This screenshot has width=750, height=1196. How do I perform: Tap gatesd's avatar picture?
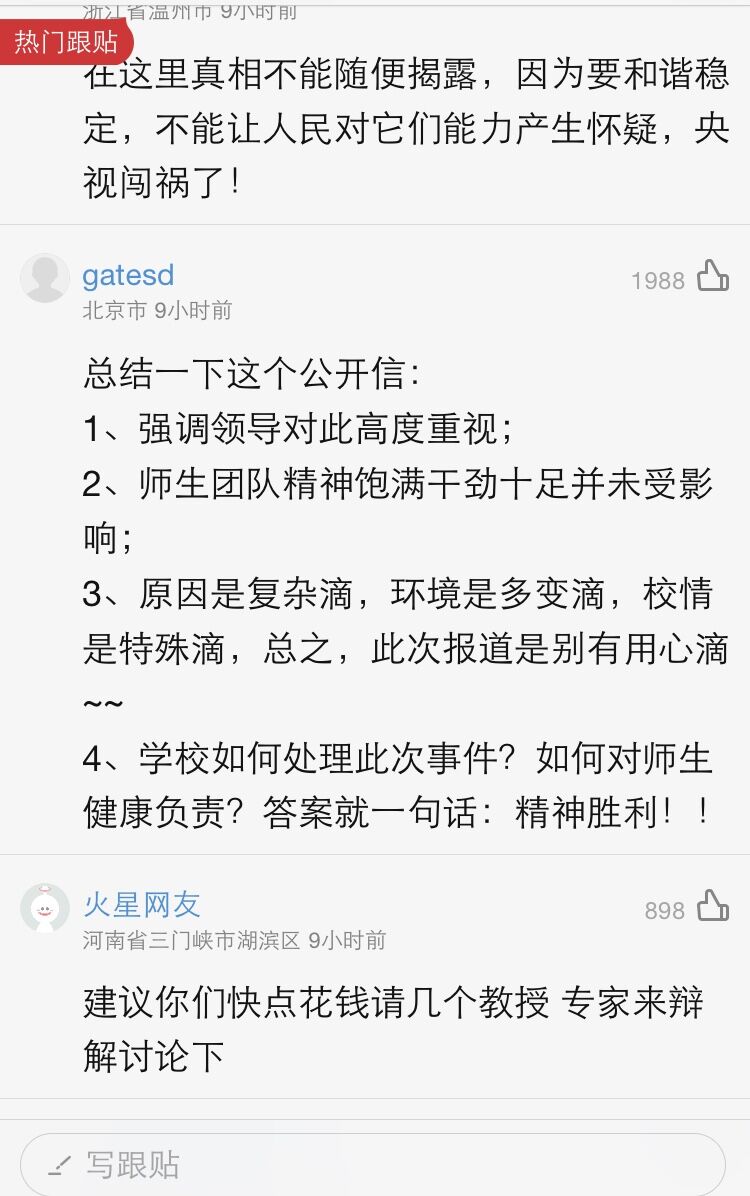(45, 278)
